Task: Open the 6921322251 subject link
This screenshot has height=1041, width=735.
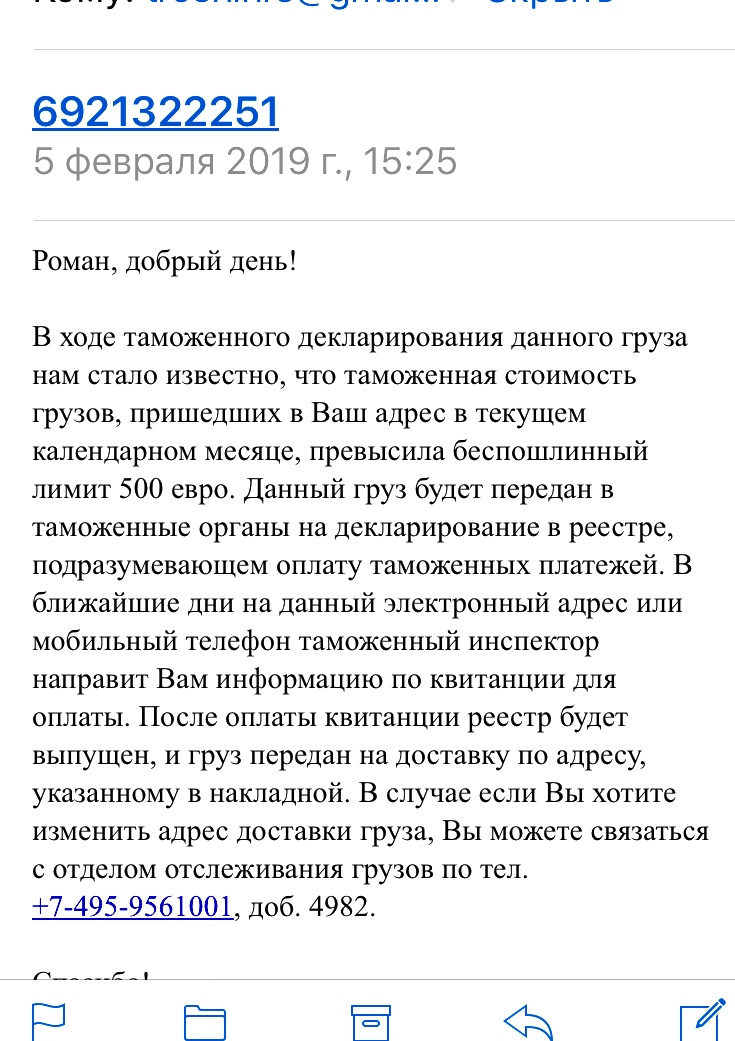Action: 155,112
